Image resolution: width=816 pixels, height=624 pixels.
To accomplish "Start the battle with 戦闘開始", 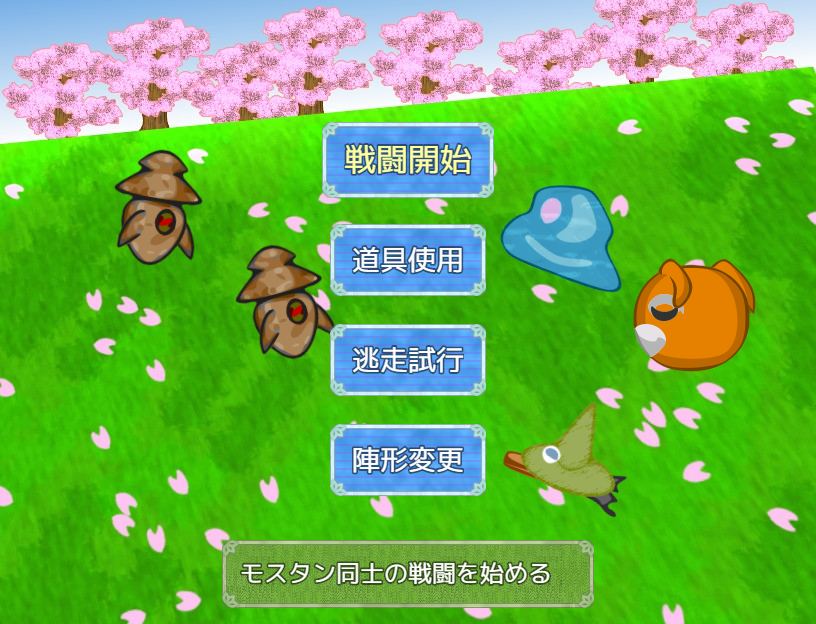I will point(408,160).
